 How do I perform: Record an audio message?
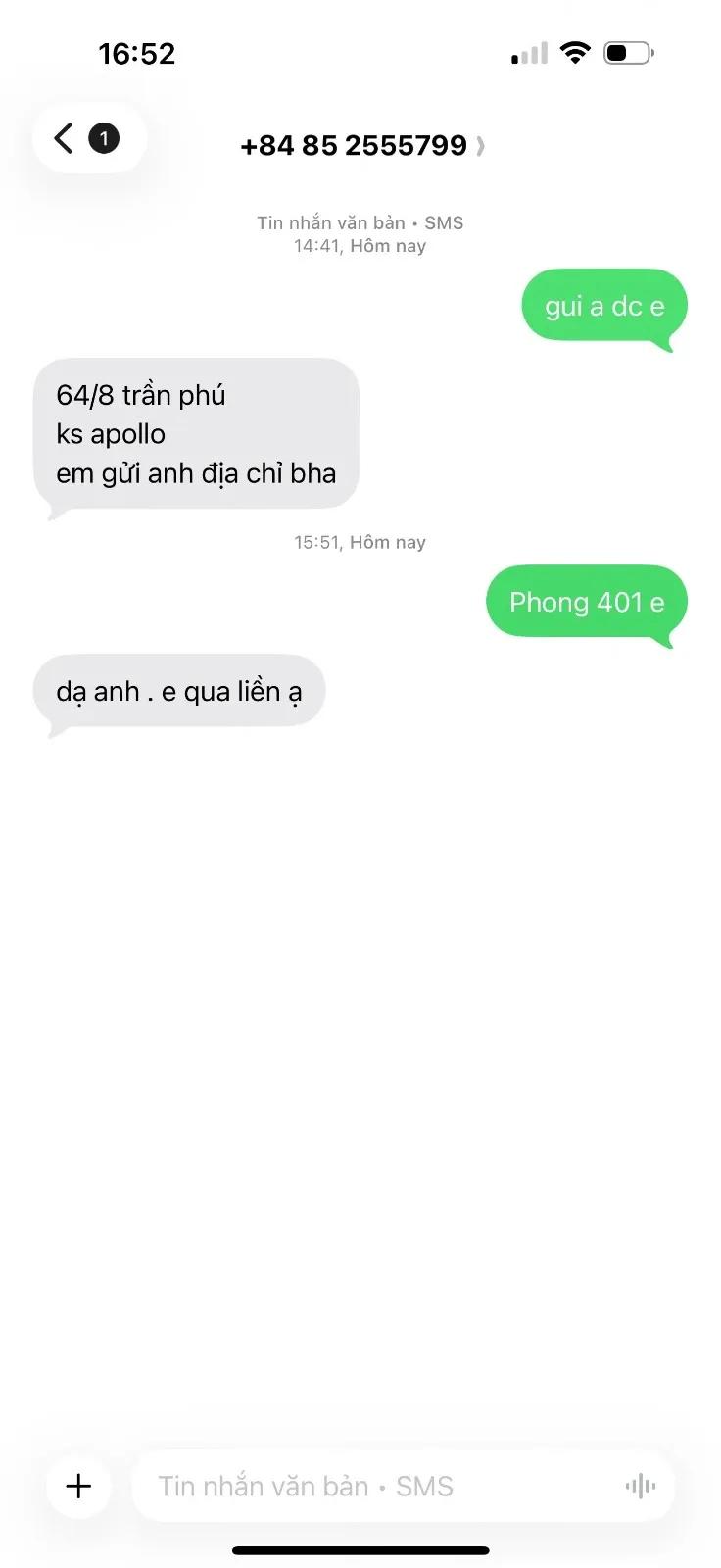[641, 1487]
